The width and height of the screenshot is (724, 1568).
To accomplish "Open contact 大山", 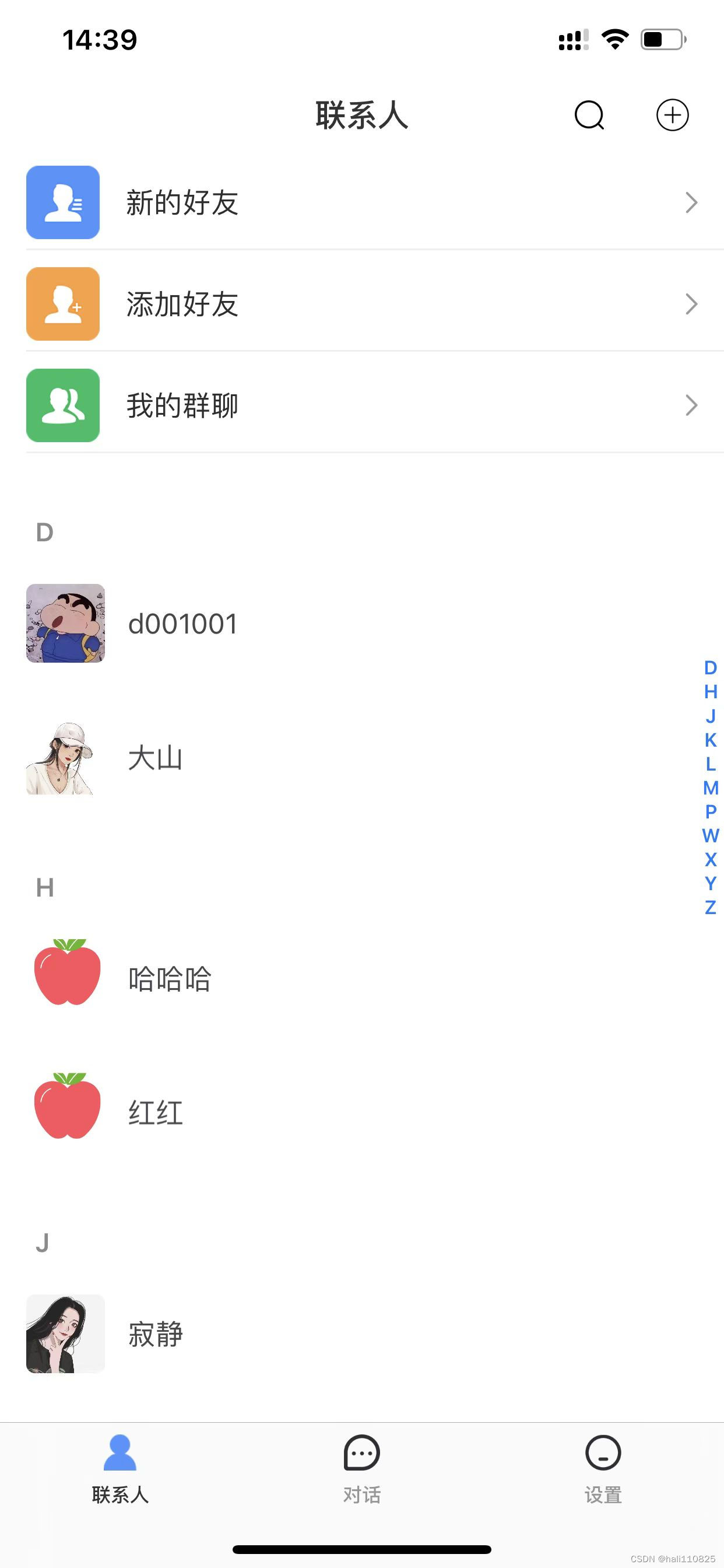I will [362, 758].
